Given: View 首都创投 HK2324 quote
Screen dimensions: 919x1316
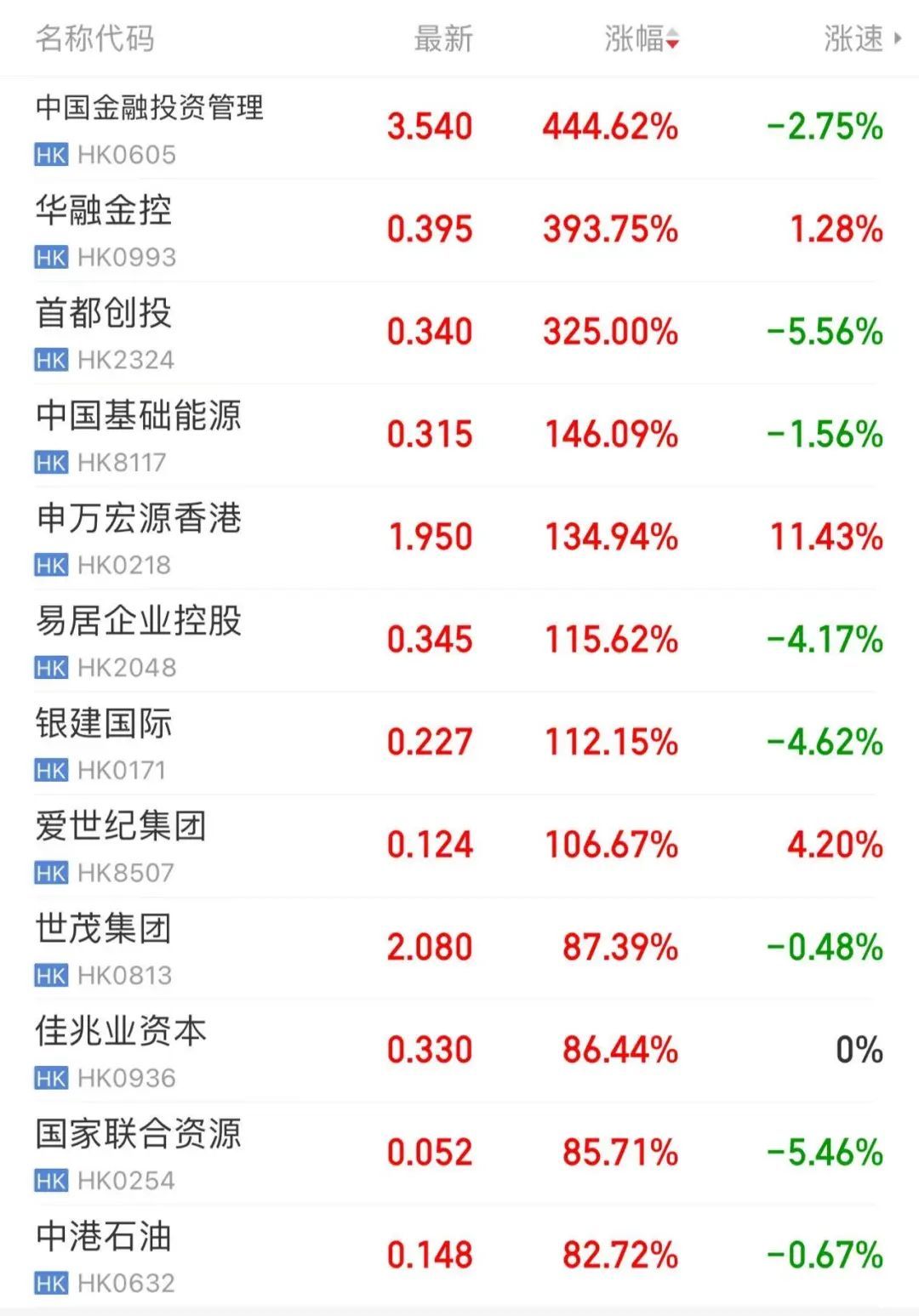Looking at the screenshot, I should pyautogui.click(x=105, y=333).
